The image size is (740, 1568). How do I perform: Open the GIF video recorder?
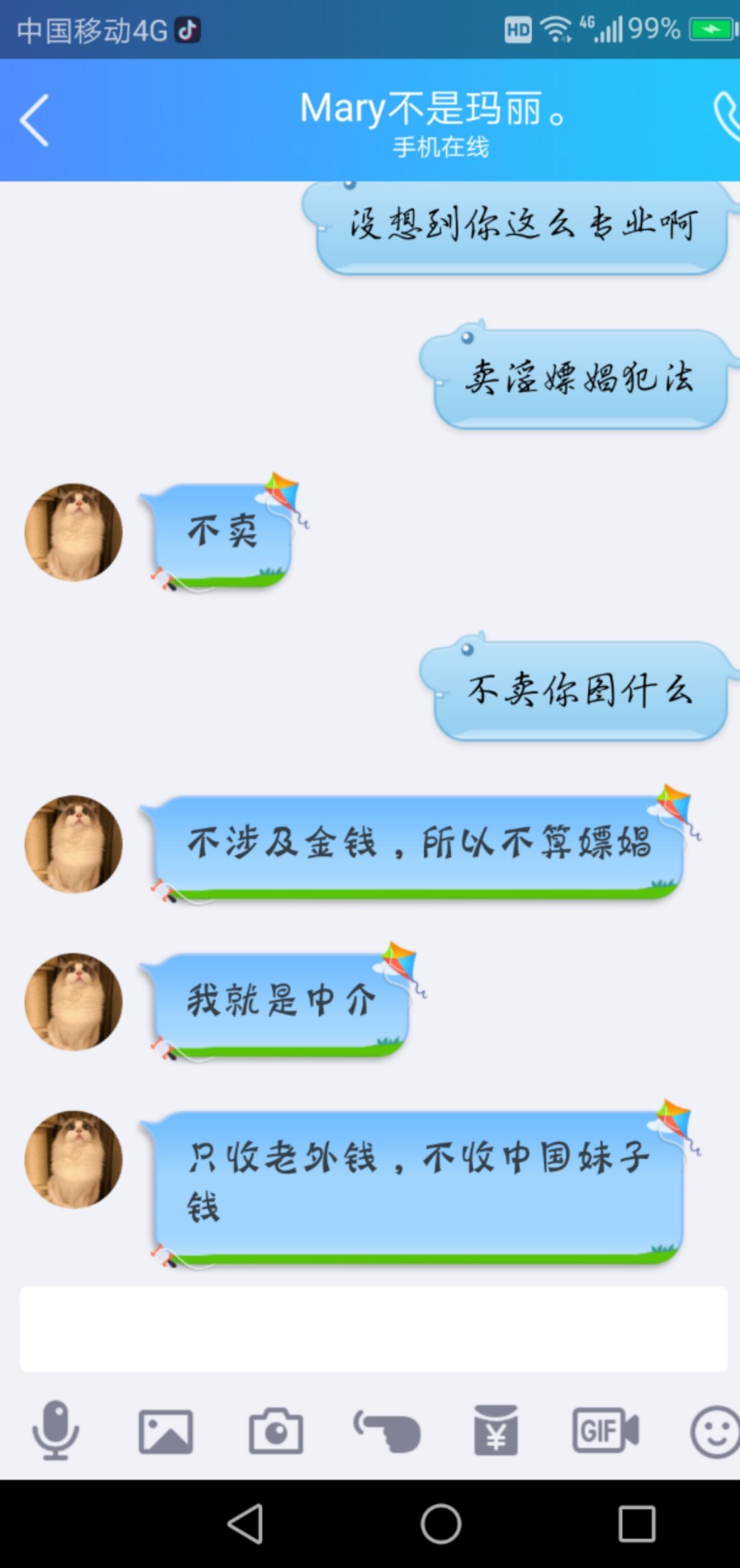click(x=606, y=1431)
